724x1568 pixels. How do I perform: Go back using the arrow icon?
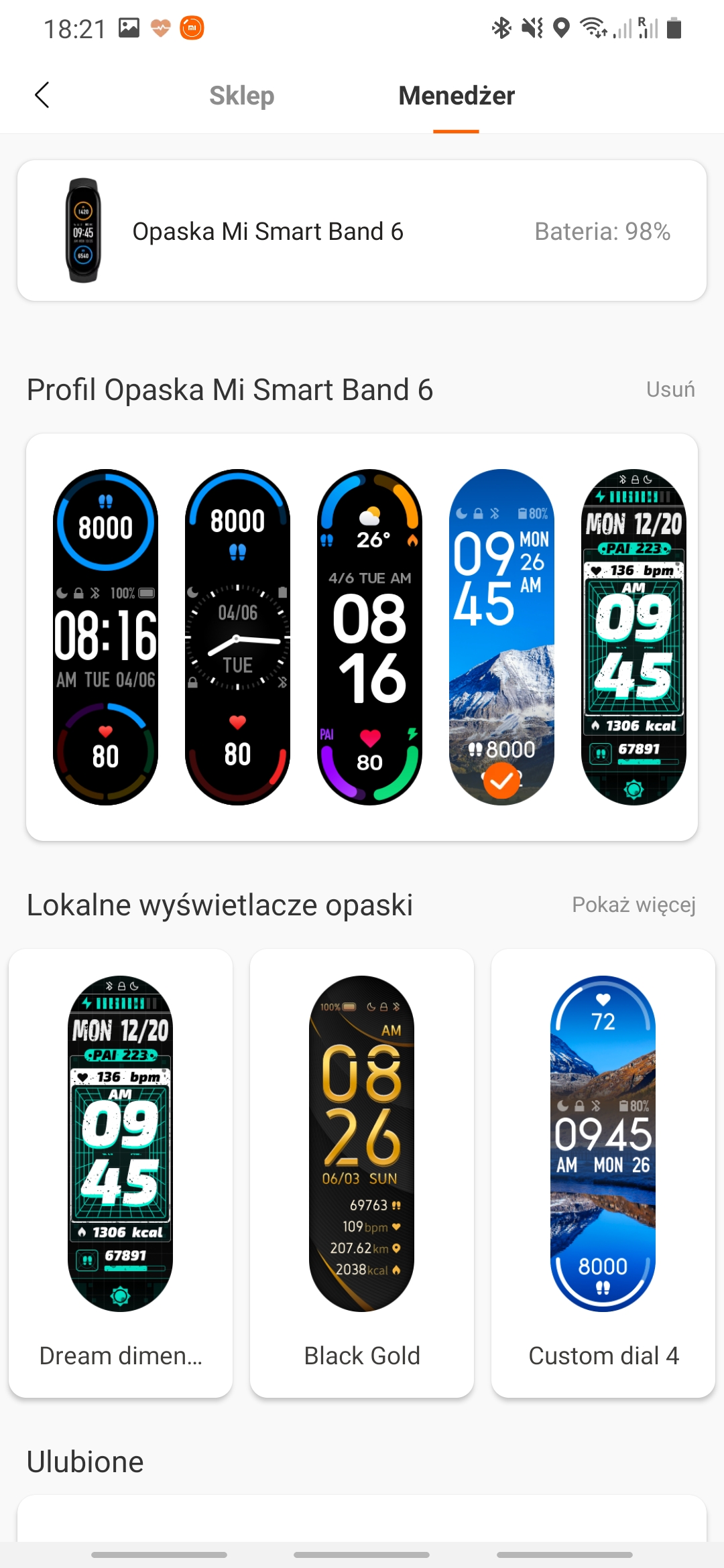tap(42, 95)
